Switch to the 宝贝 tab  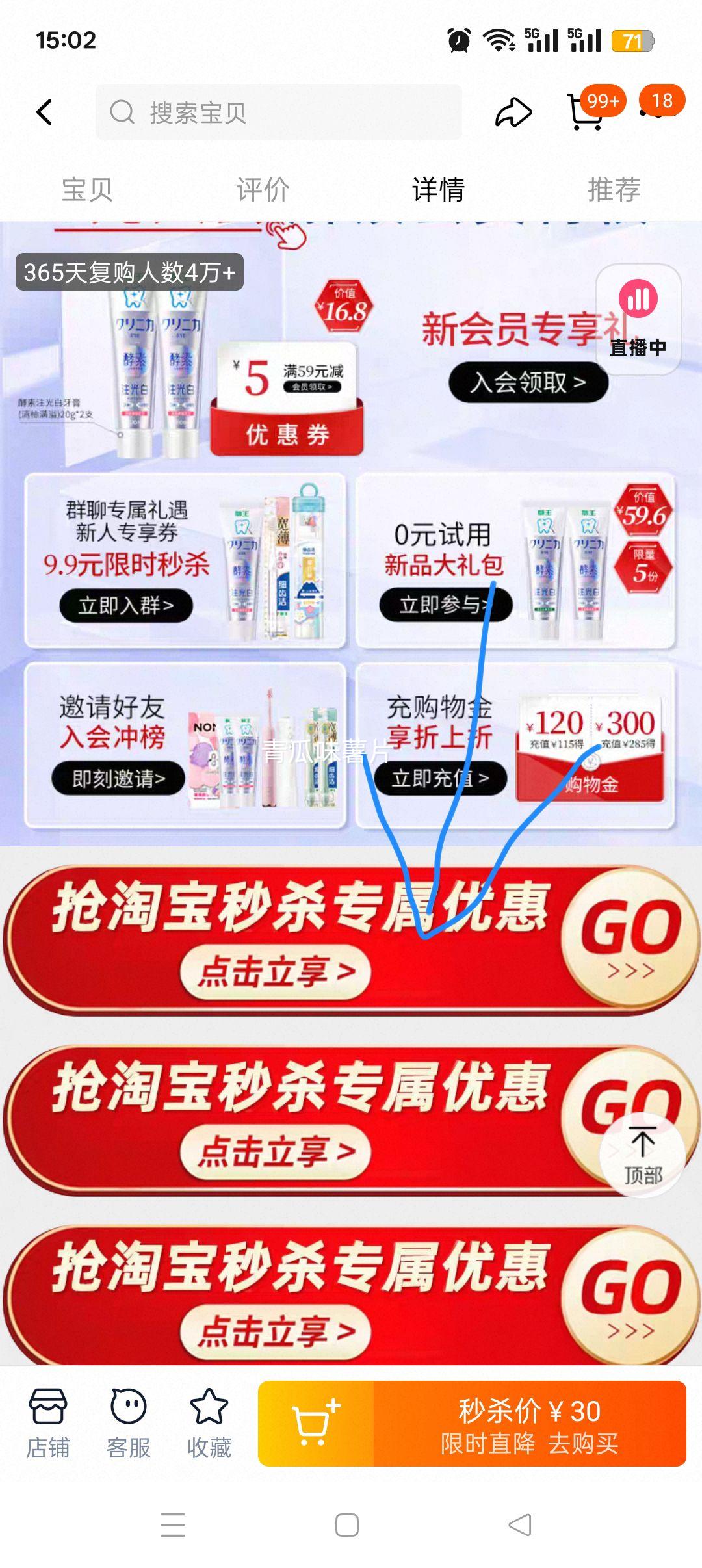coord(87,190)
